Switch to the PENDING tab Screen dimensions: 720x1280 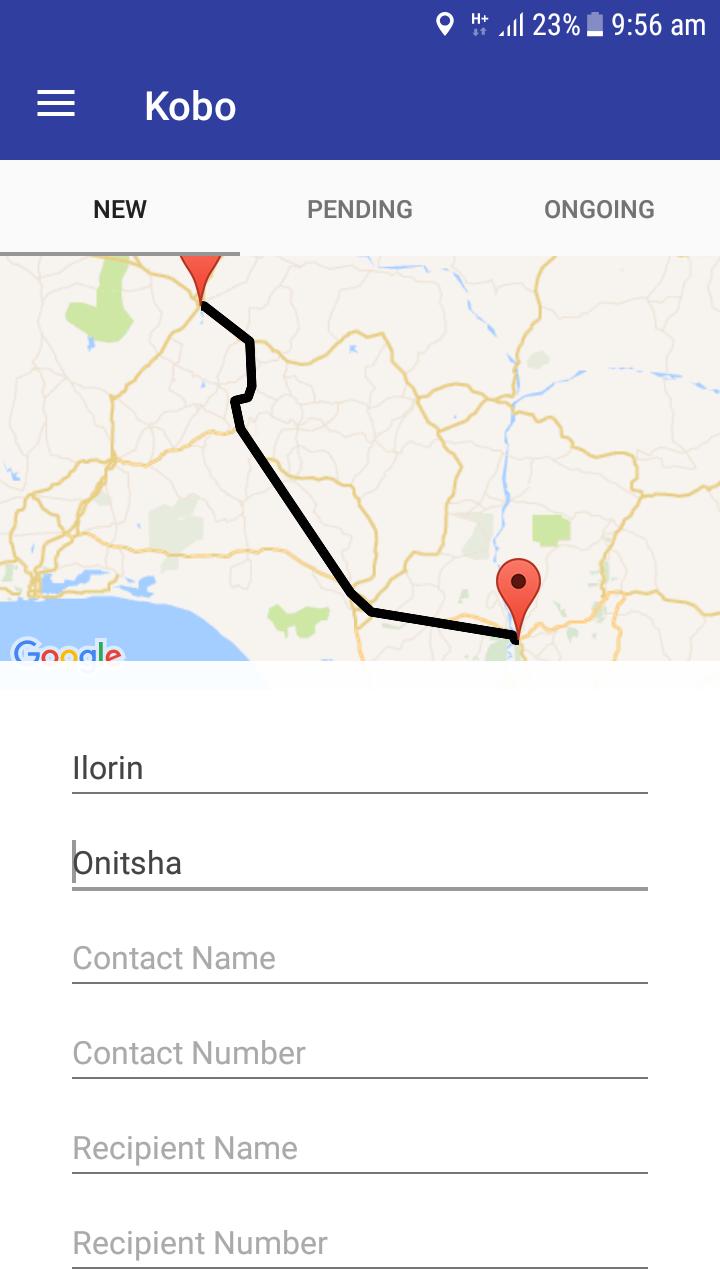pyautogui.click(x=360, y=209)
